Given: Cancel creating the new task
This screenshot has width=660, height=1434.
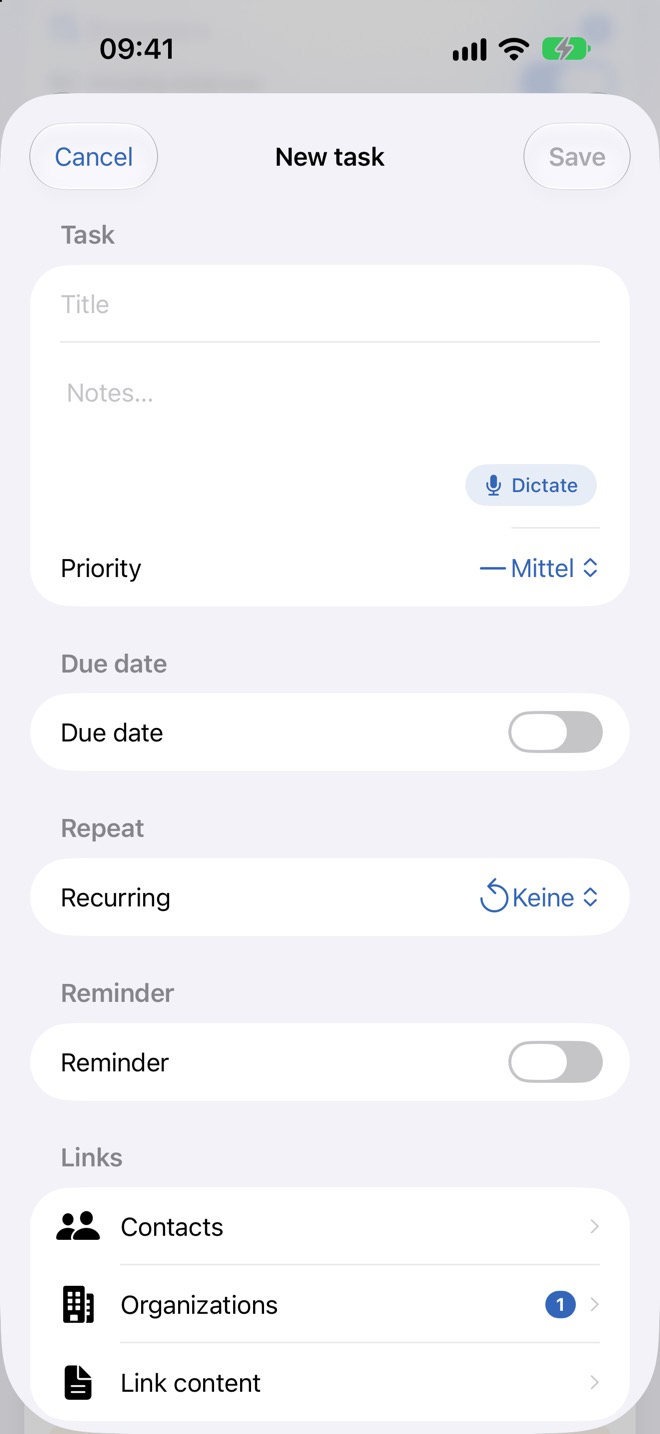Looking at the screenshot, I should coord(94,157).
